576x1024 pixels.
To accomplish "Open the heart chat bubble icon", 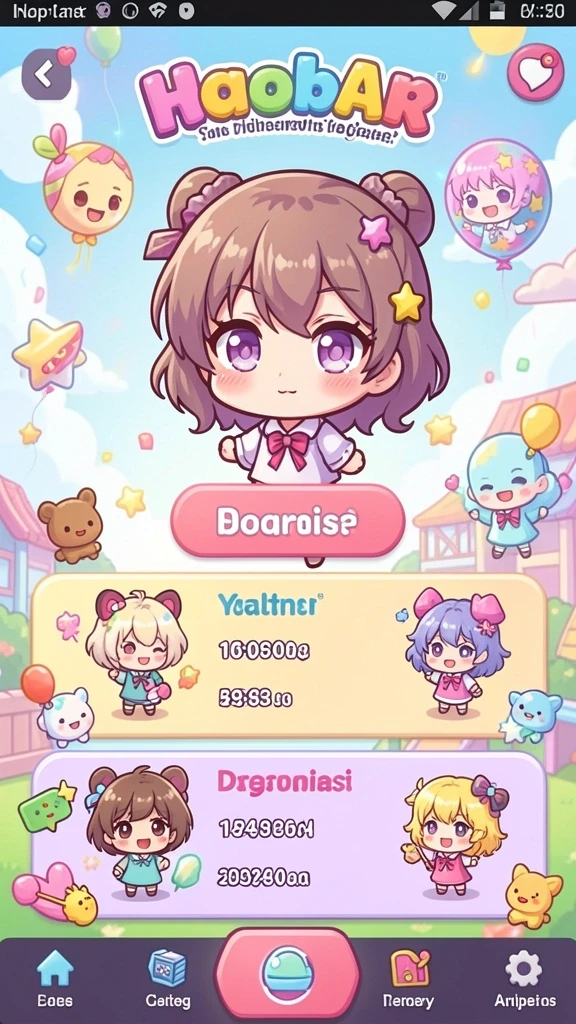I will [x=536, y=73].
